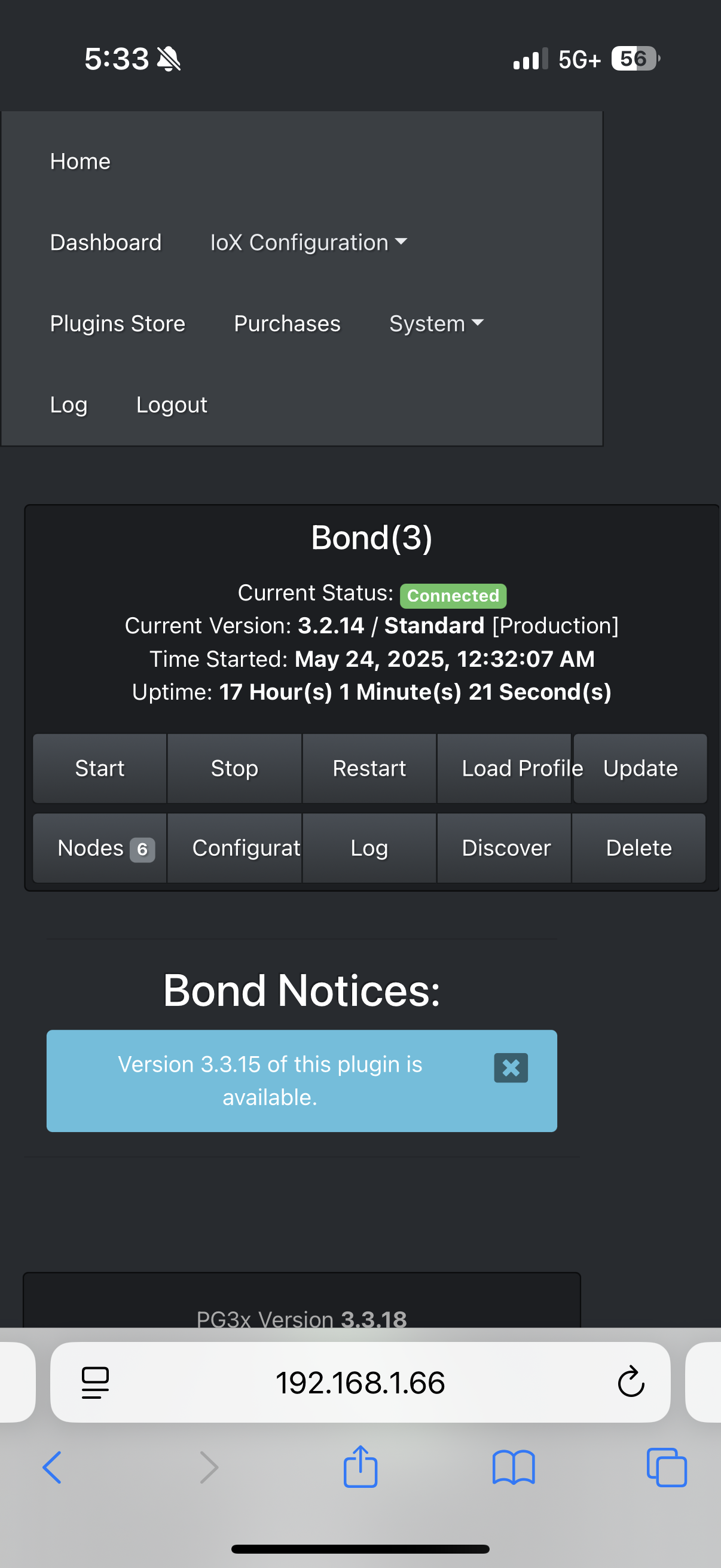Open Bond Configuration
Image resolution: width=721 pixels, height=1568 pixels.
(x=235, y=848)
